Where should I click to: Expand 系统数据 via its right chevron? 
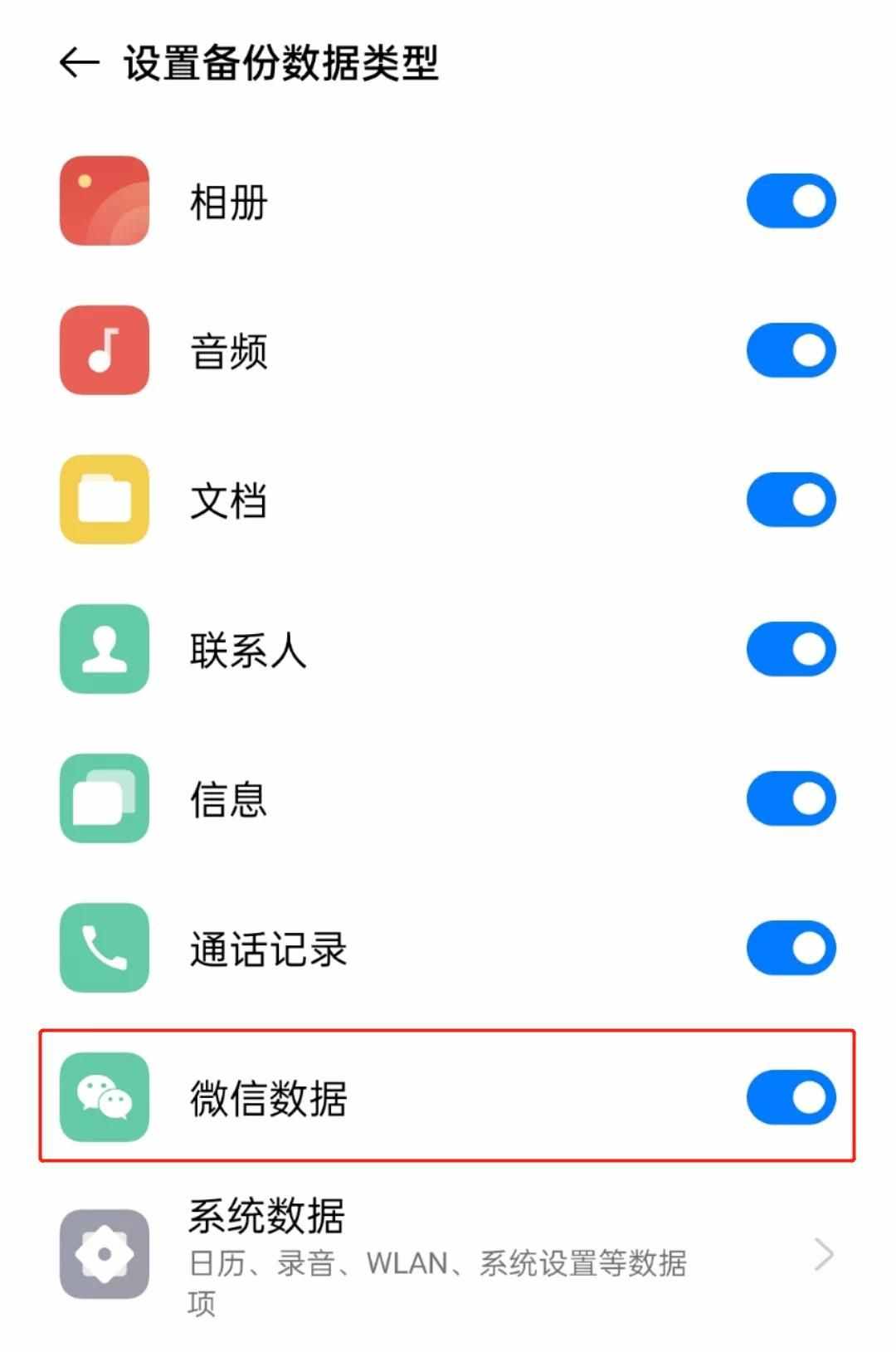820,1253
